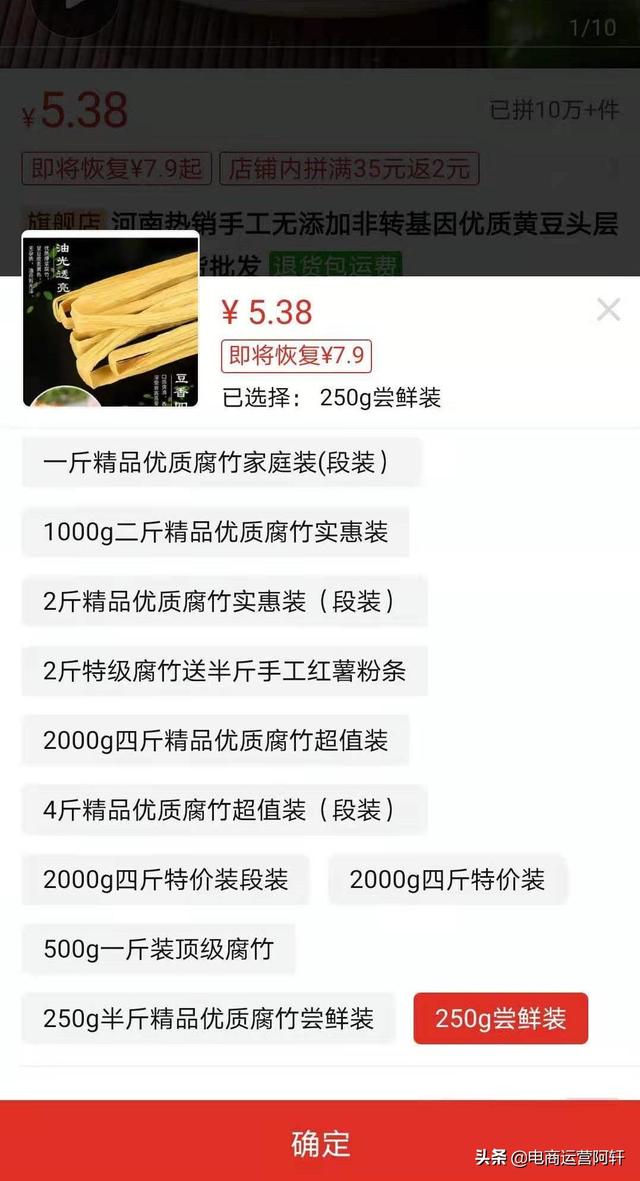The width and height of the screenshot is (640, 1181).
Task: Pick 2斤精品优质腐竹实惠装（段装）
Action: pos(224,601)
